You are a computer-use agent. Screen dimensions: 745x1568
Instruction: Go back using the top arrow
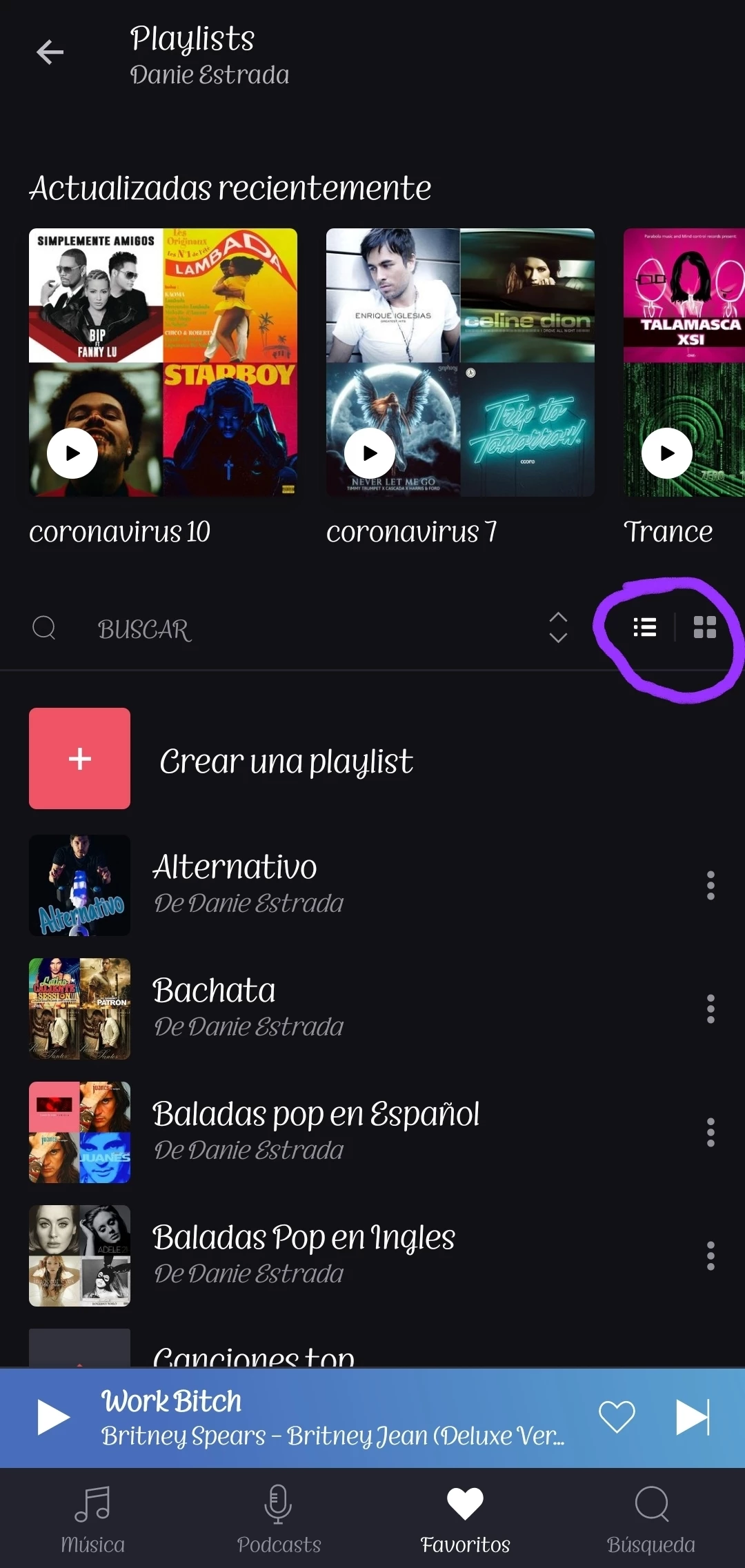[x=50, y=52]
